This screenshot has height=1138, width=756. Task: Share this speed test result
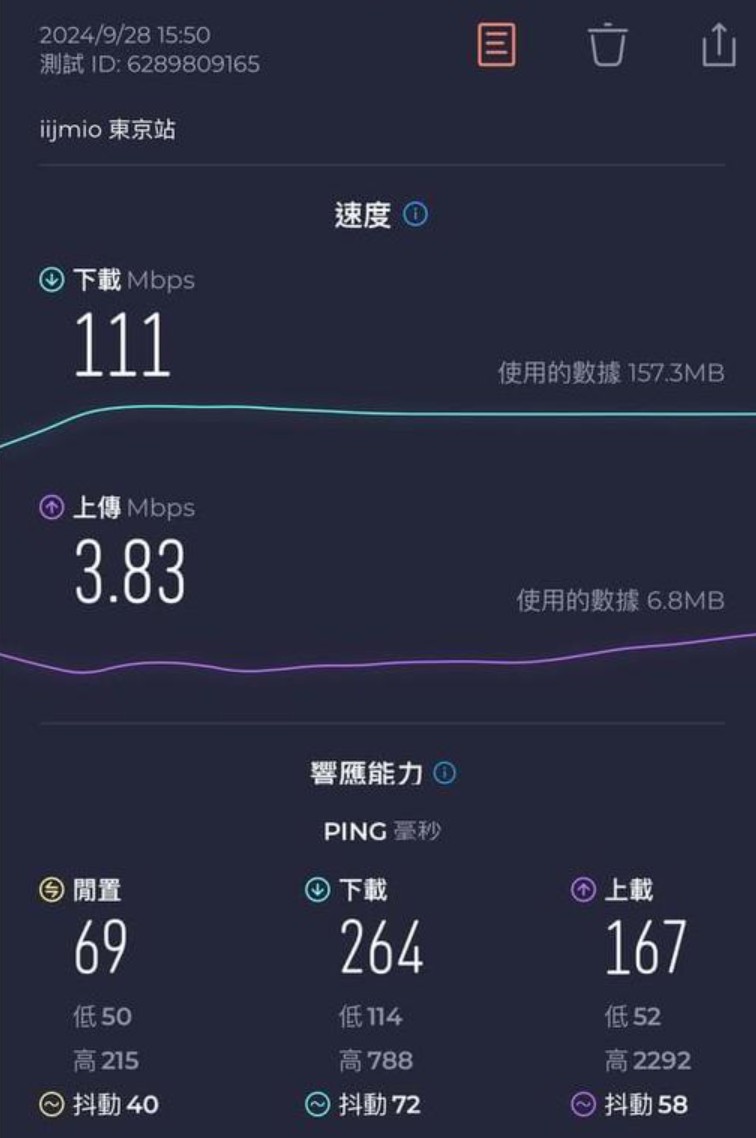pyautogui.click(x=718, y=45)
